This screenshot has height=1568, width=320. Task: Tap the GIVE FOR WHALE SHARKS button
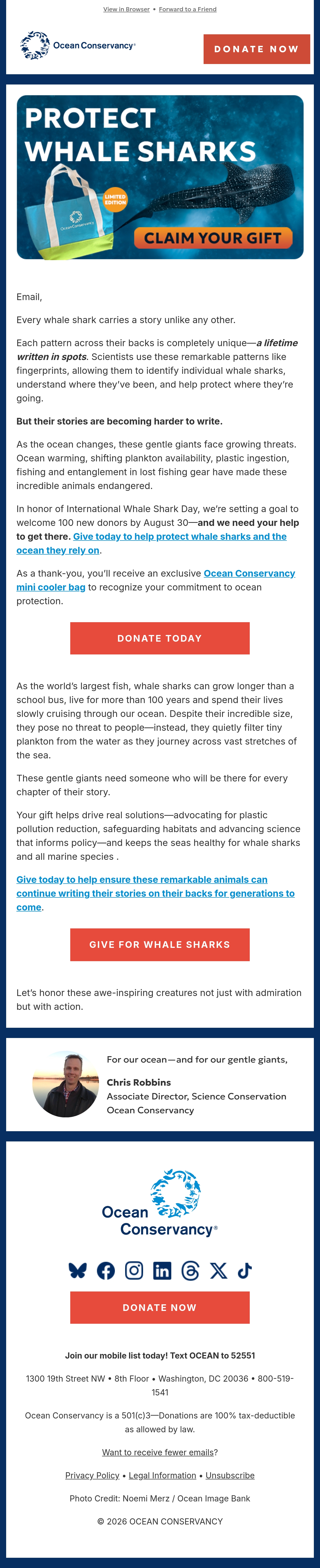click(160, 945)
